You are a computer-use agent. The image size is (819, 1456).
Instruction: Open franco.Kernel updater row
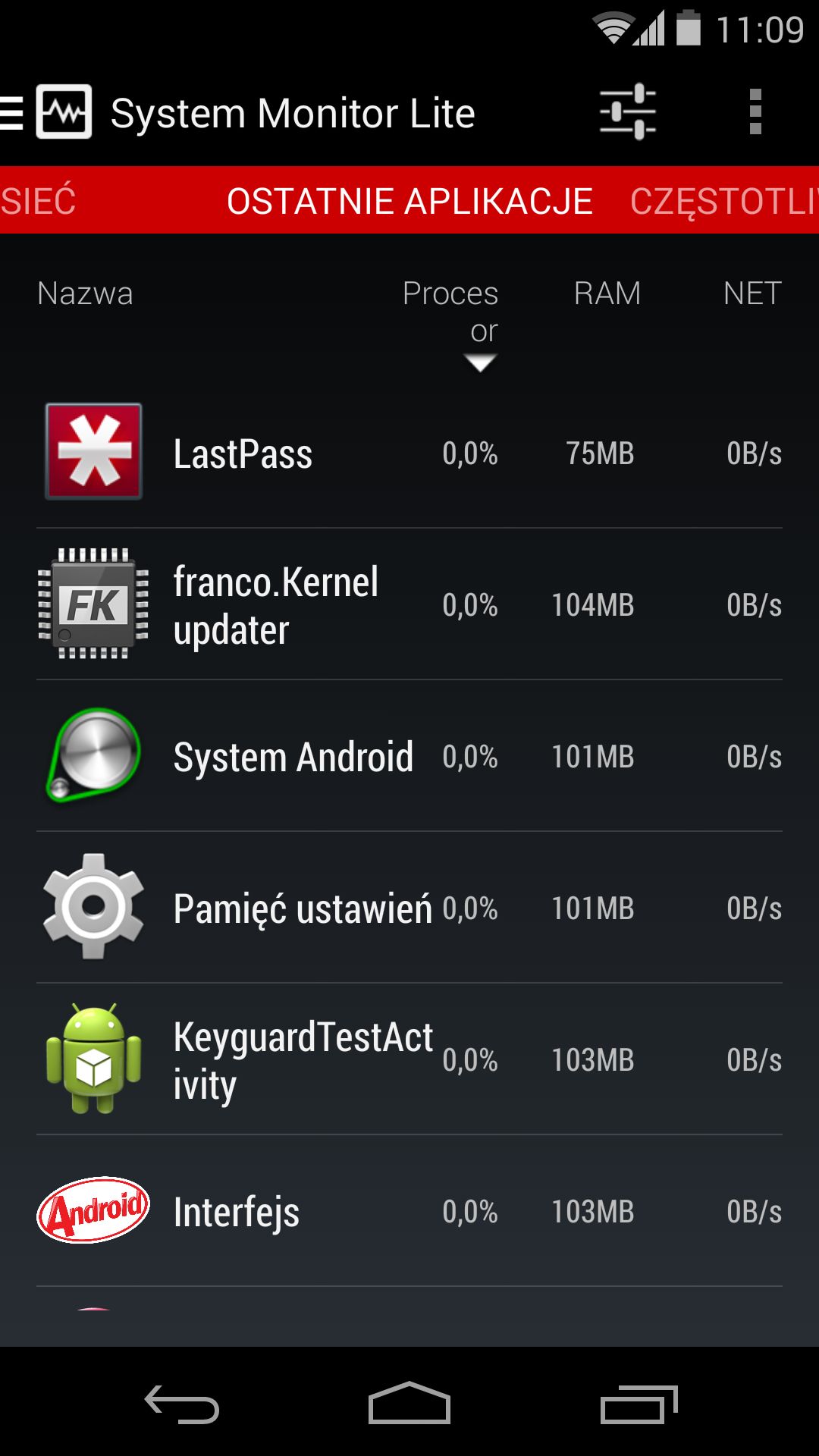409,604
